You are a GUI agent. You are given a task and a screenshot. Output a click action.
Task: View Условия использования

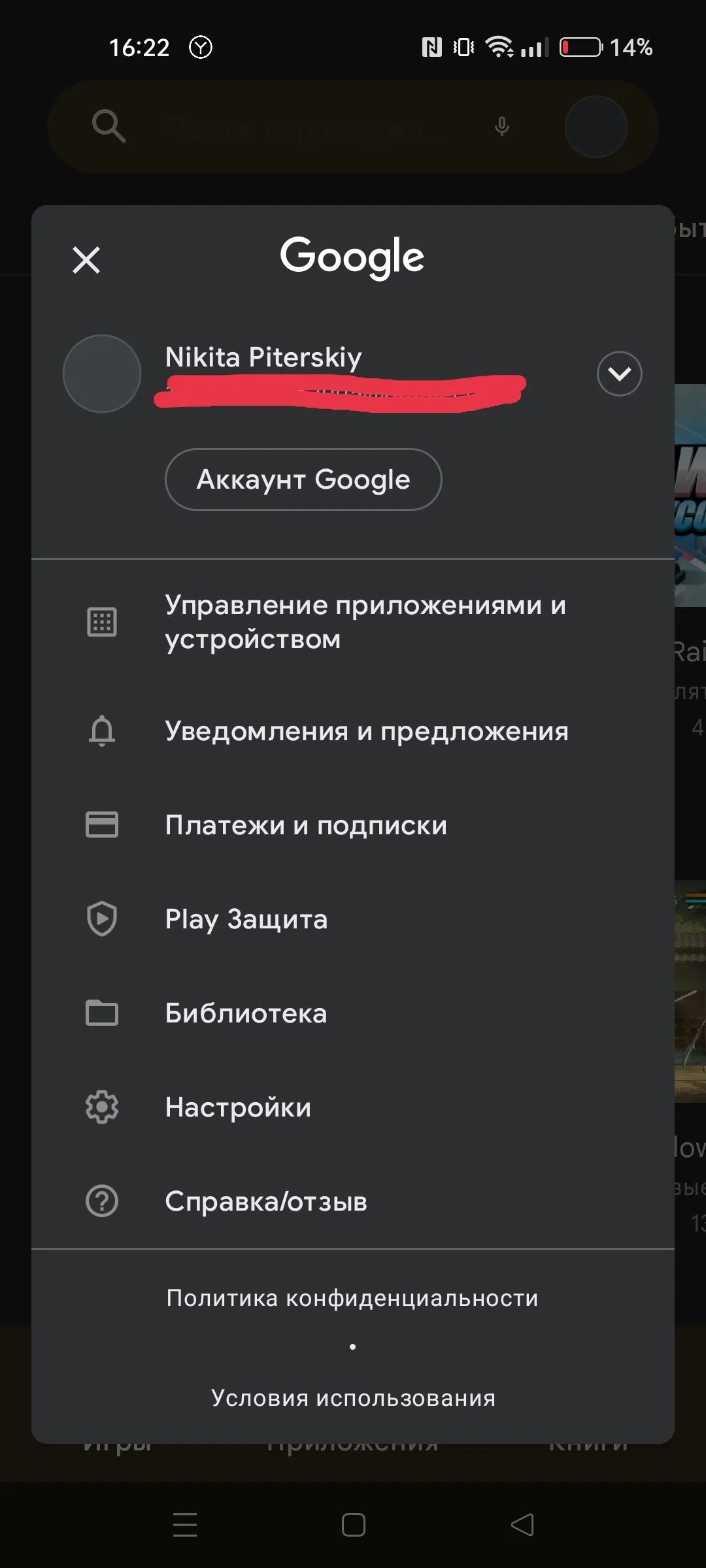[353, 1398]
